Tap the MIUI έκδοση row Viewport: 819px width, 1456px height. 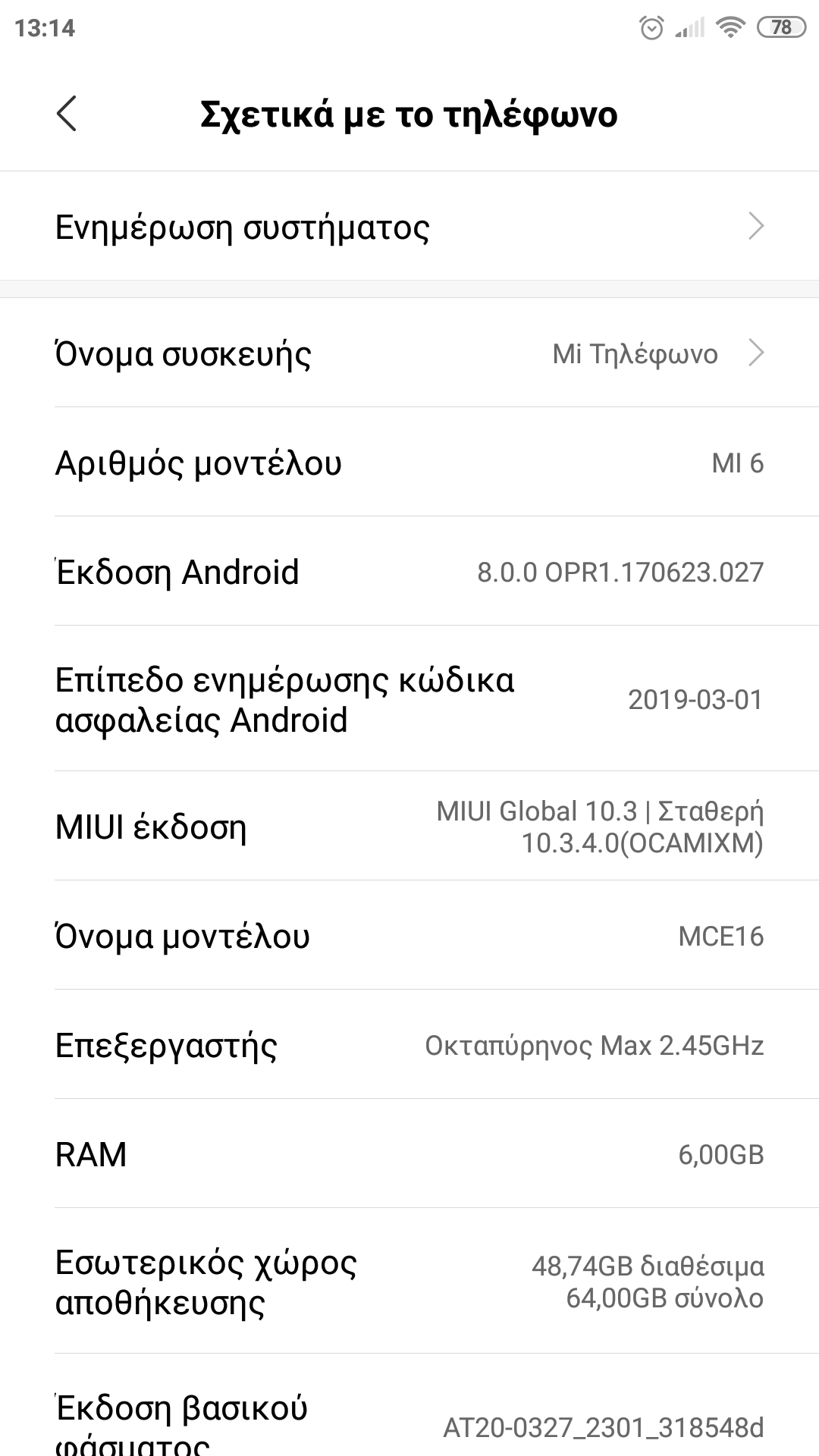pos(409,827)
